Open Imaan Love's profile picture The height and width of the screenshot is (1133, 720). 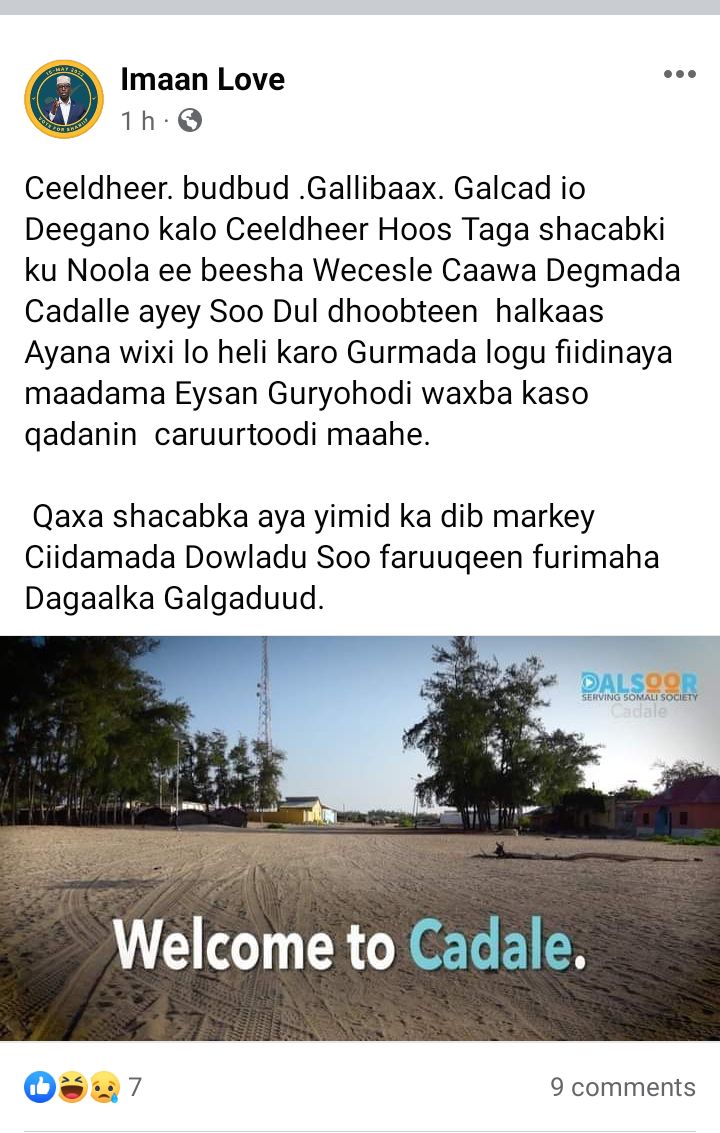(64, 99)
